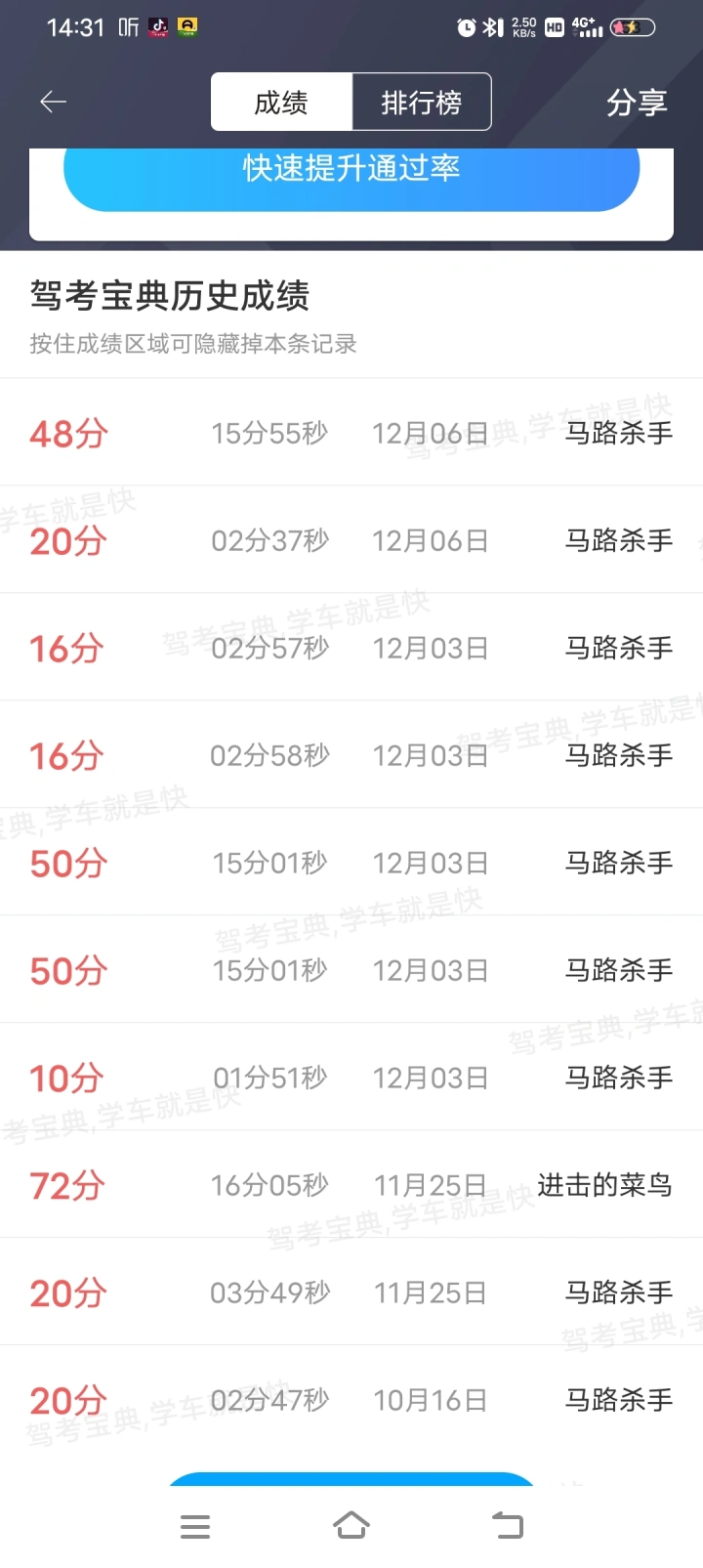Screen dimensions: 703x1568
Task: Open the 72分 进击的菜鸟 record
Action: pyautogui.click(x=351, y=1184)
